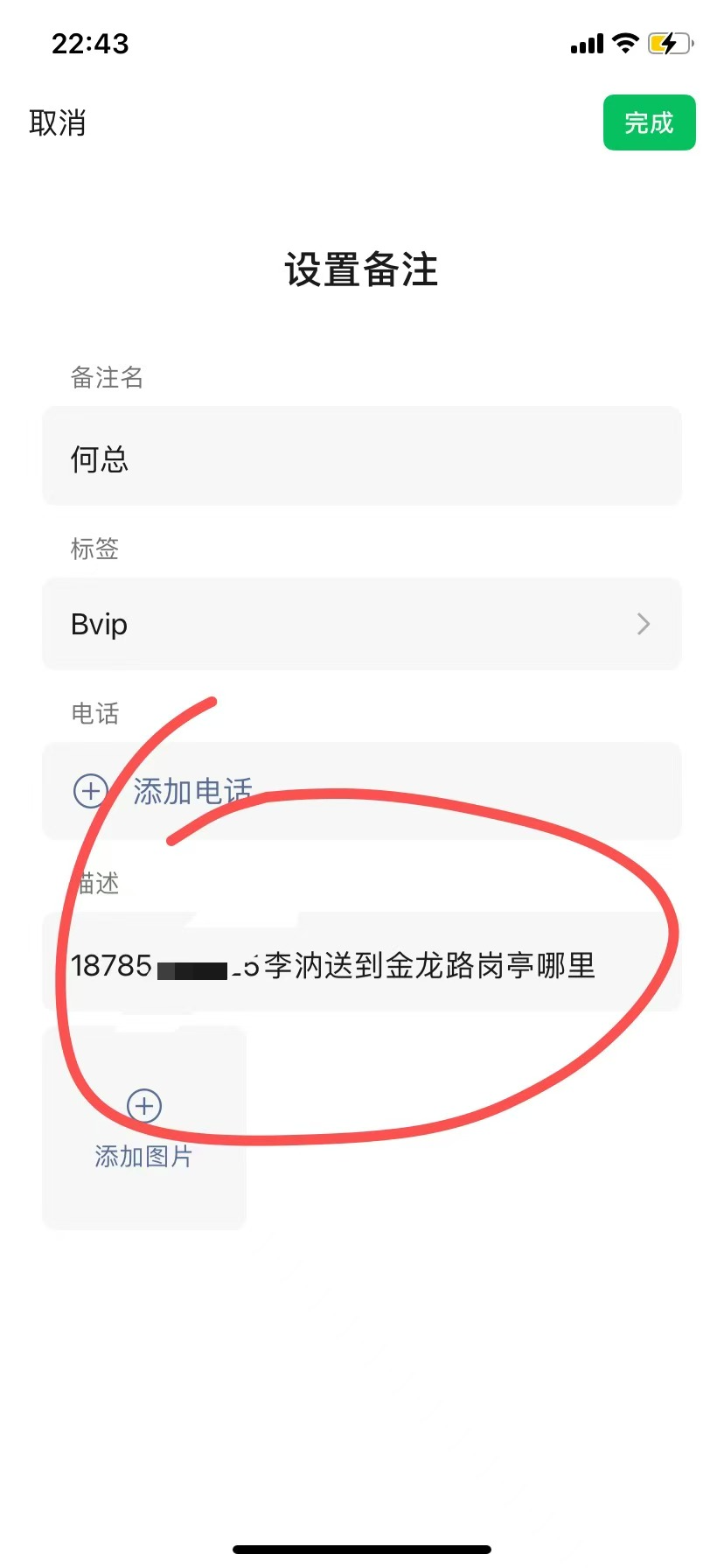724x1568 pixels.
Task: Check the Wi-Fi status icon
Action: (626, 42)
